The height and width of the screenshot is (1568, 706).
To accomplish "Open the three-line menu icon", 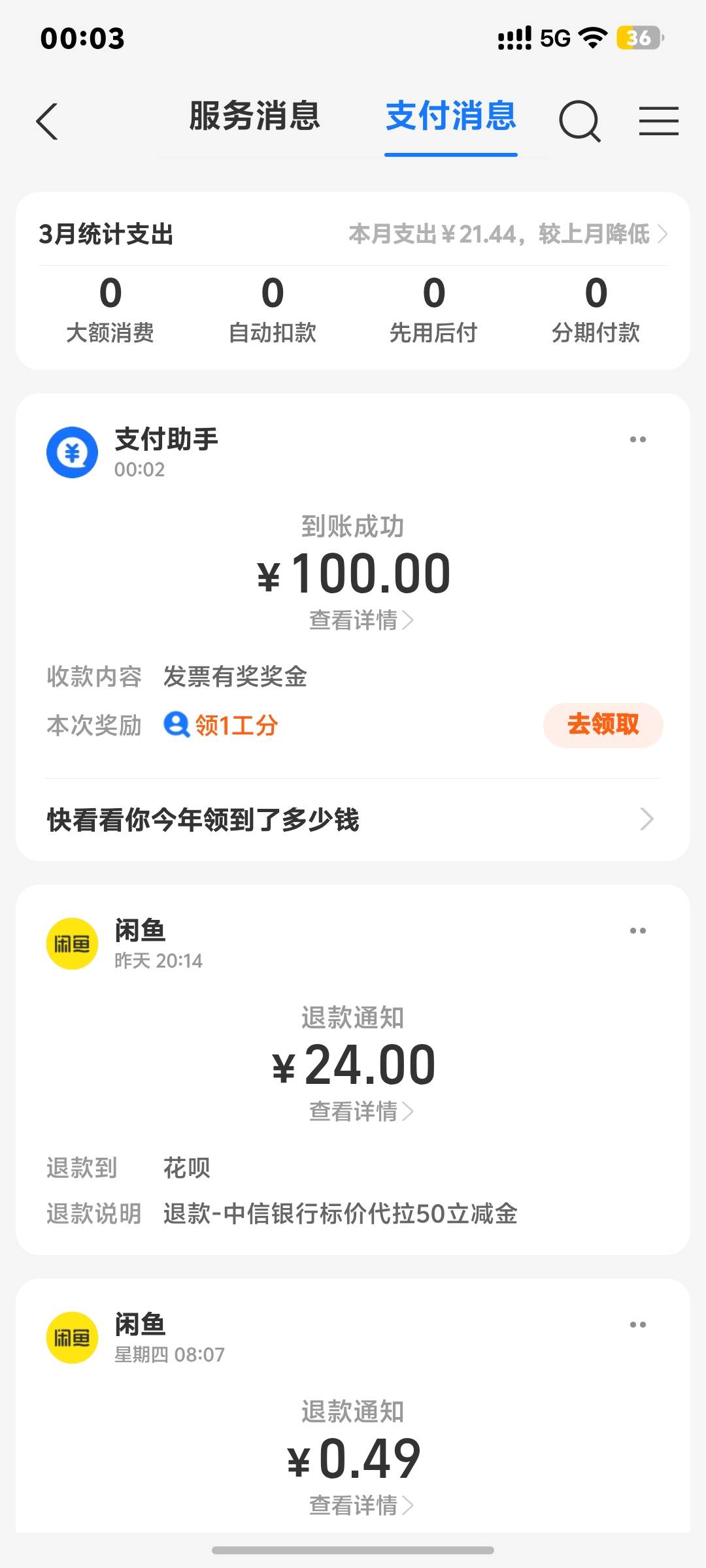I will click(x=658, y=121).
